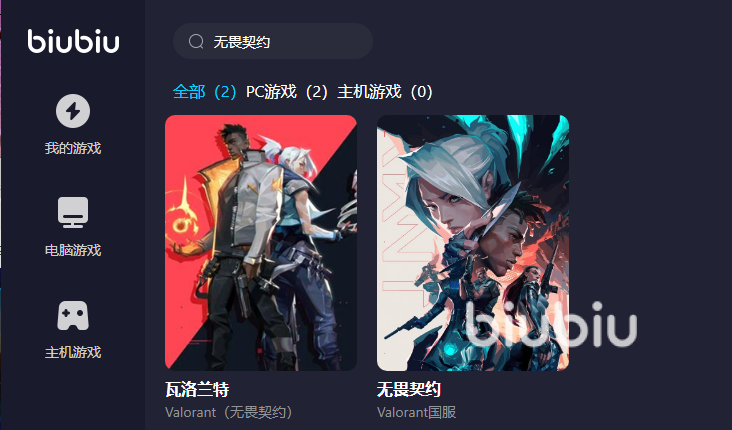732x430 pixels.
Task: Open the 瓦洛兰特 game card
Action: click(261, 243)
